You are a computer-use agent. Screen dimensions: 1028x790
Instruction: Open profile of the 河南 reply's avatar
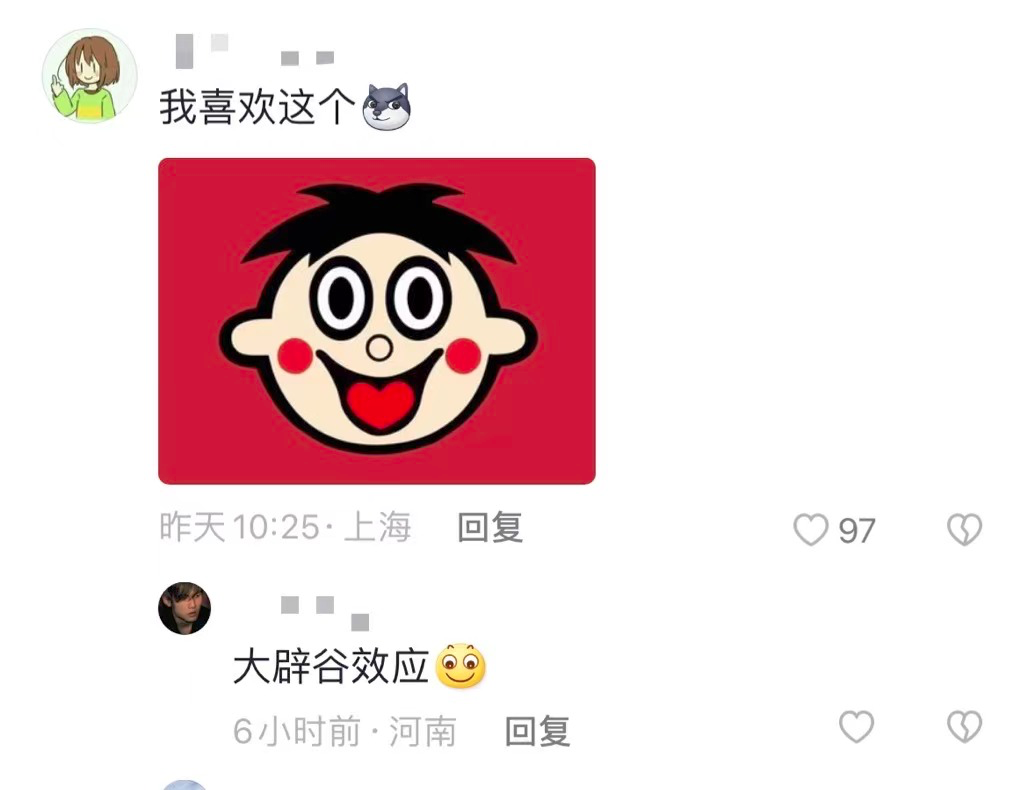pos(185,608)
